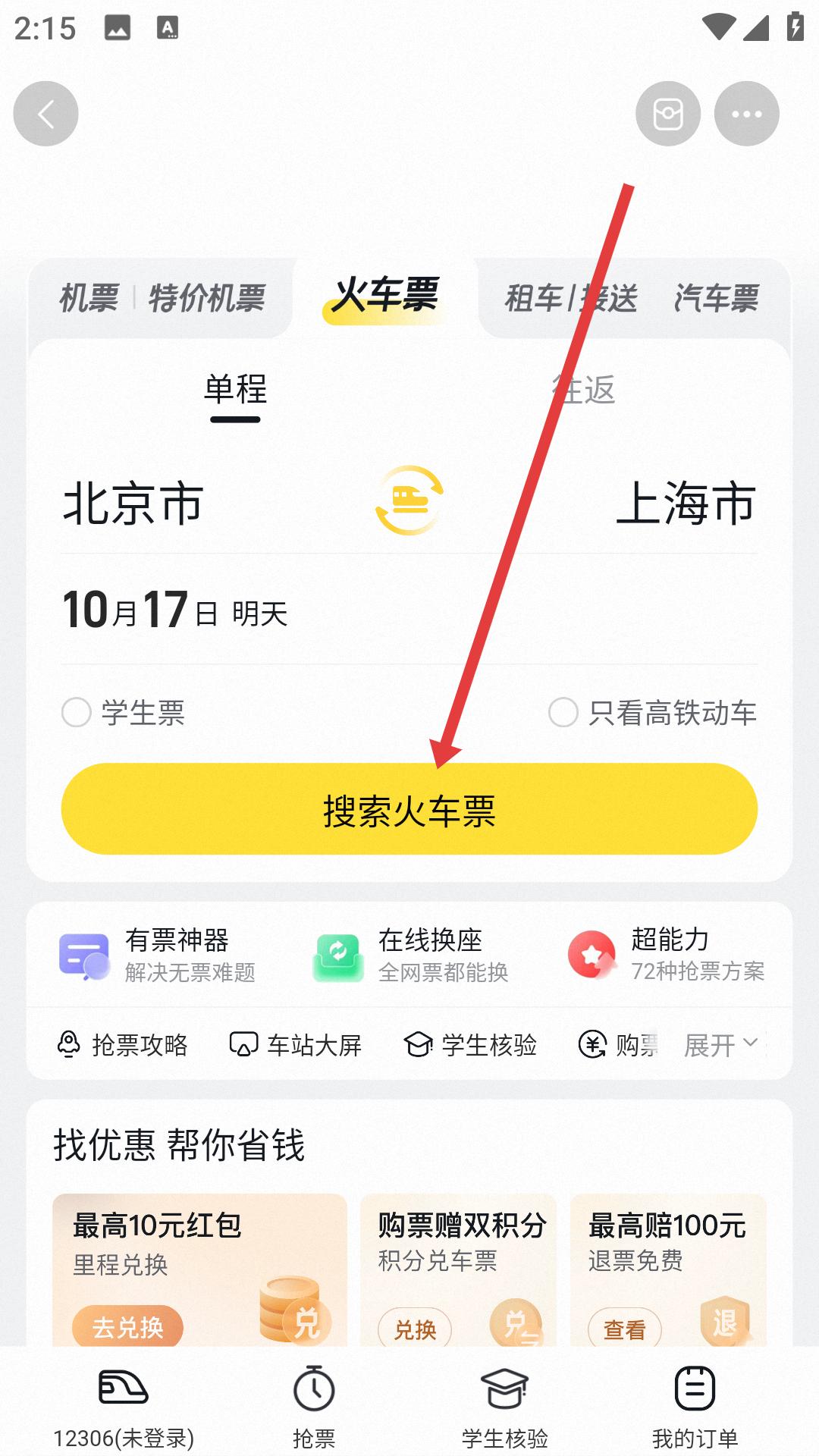Open 车站大屏 shortcut
This screenshot has height=1456, width=819.
296,1045
